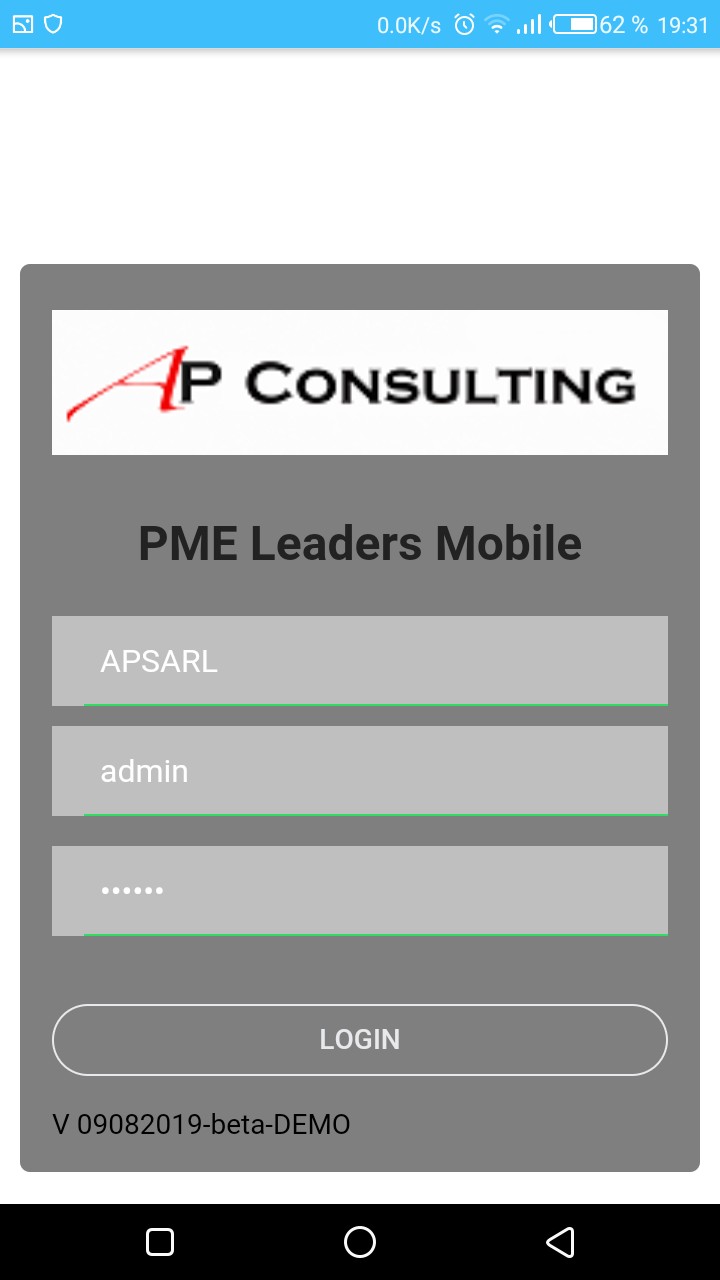Tap the masked password field
Image resolution: width=720 pixels, height=1280 pixels.
pyautogui.click(x=360, y=890)
